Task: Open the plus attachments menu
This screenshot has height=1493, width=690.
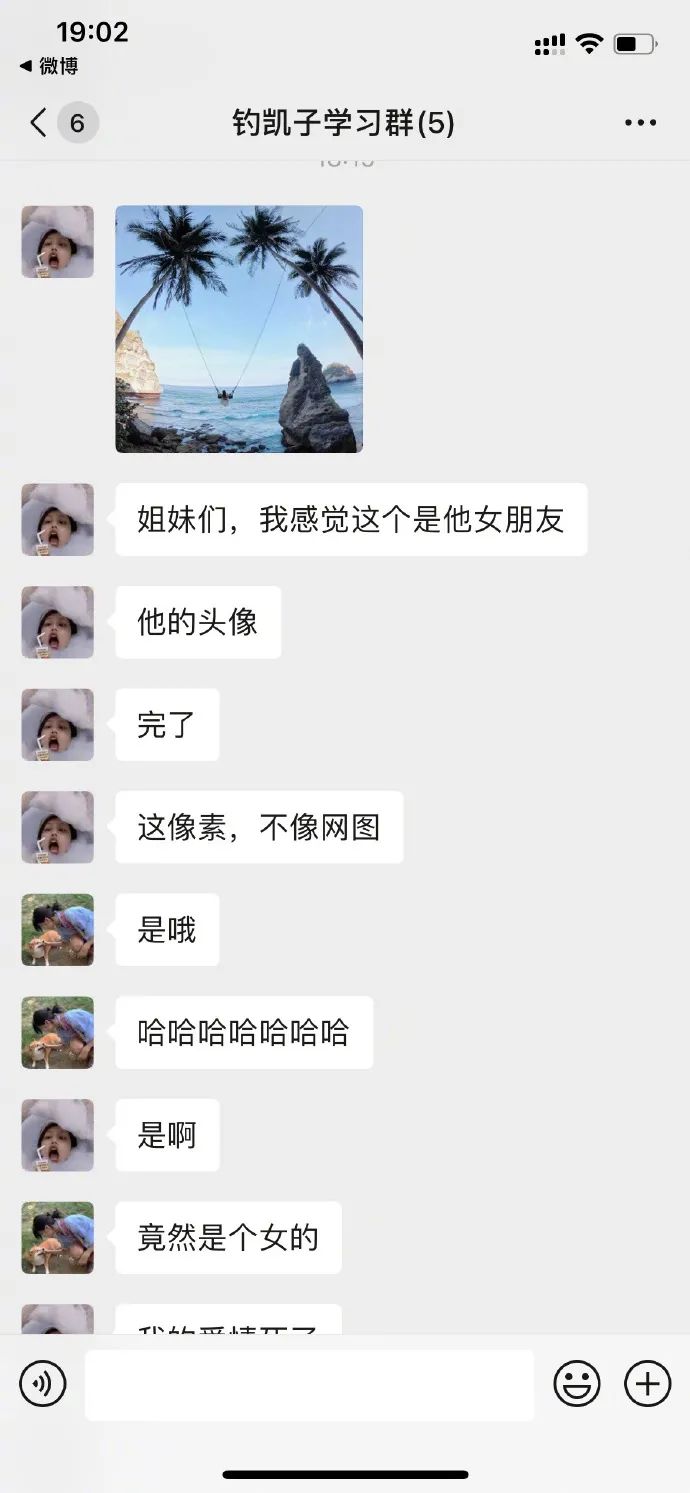Action: [647, 1384]
